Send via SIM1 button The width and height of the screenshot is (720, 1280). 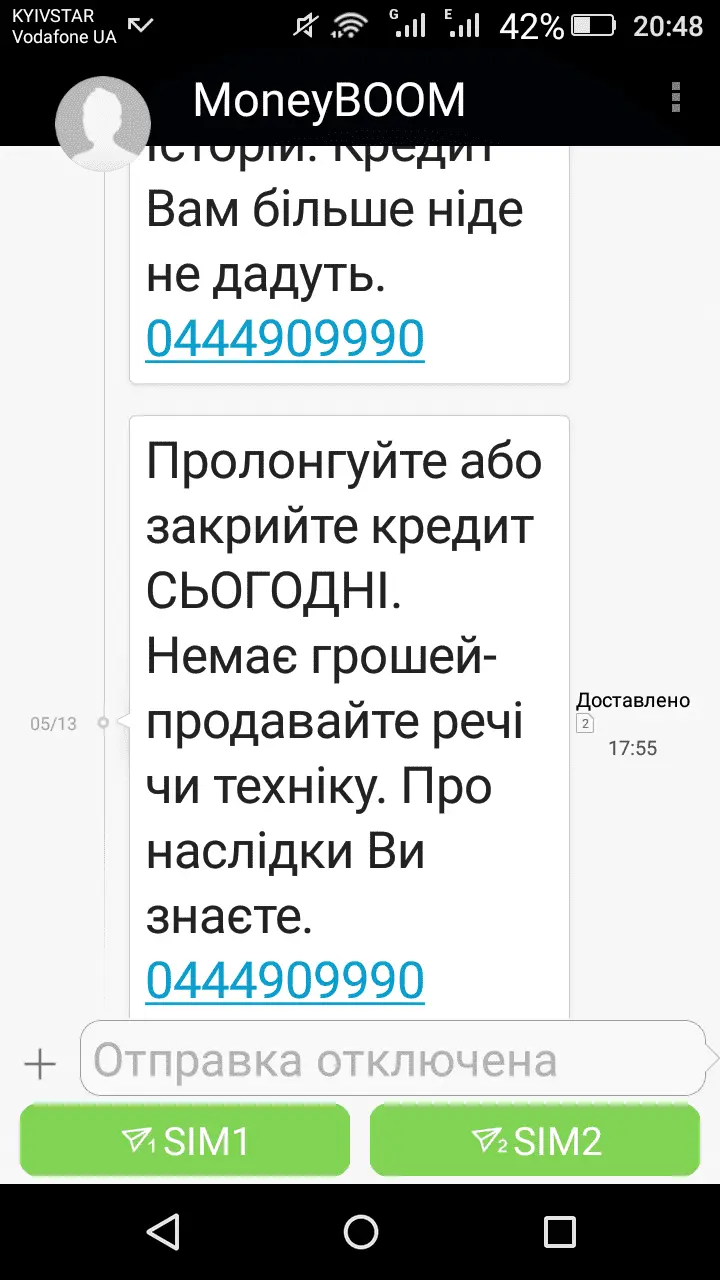[x=185, y=1140]
